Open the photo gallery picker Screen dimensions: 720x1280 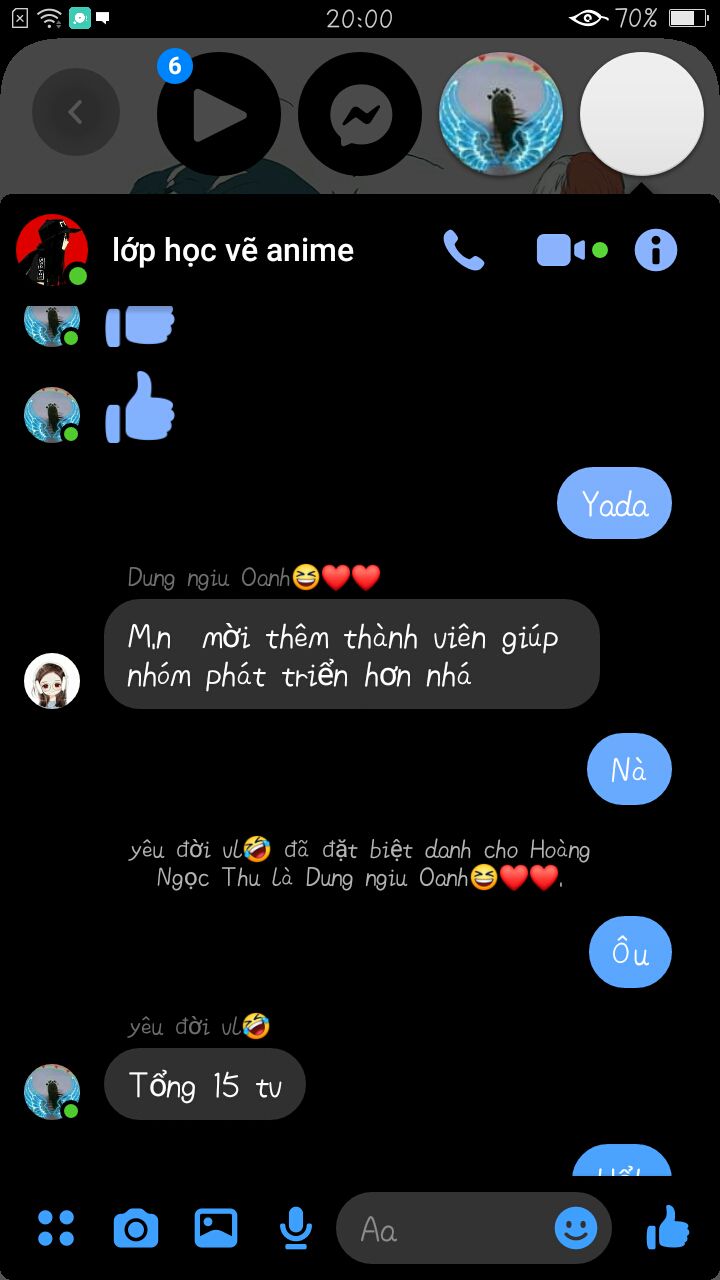216,1228
